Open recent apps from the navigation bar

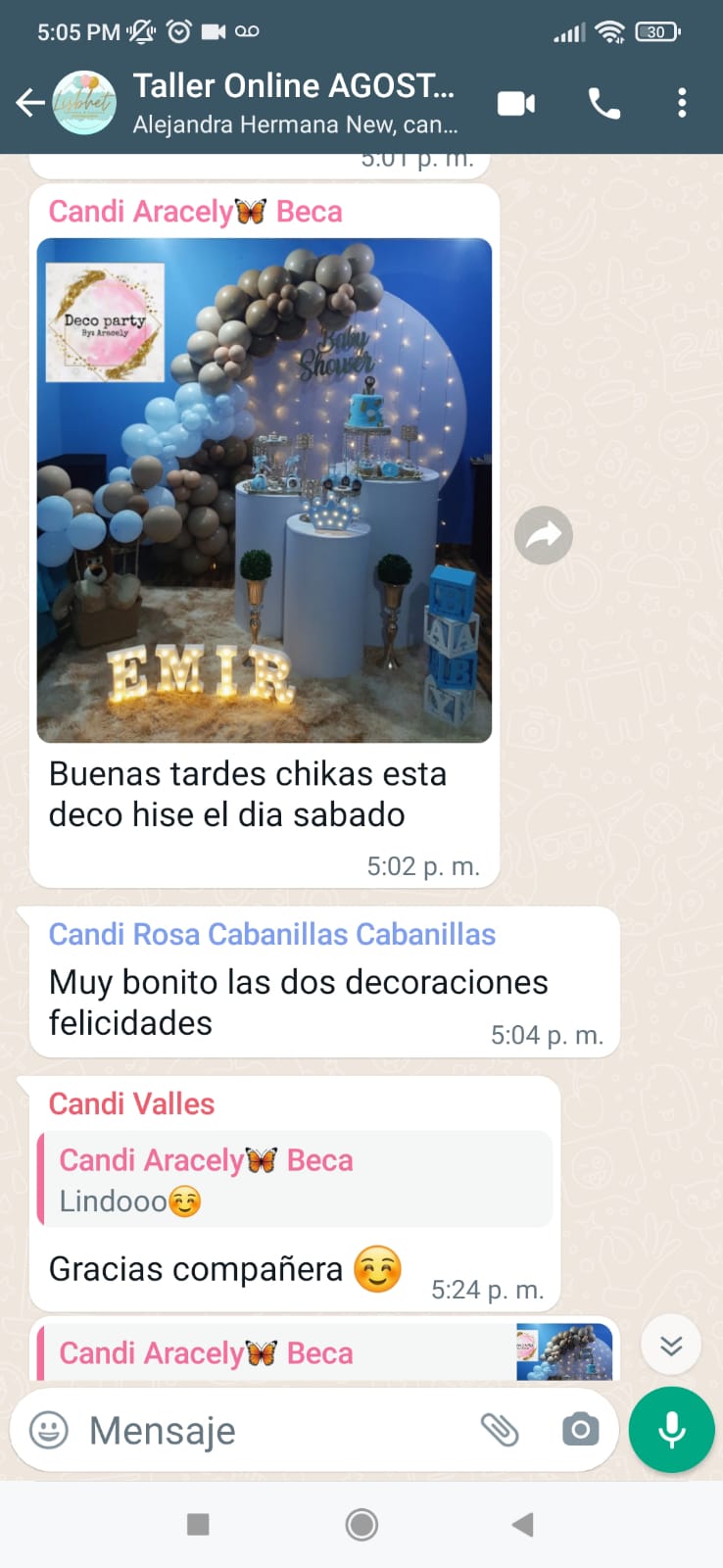198,1525
